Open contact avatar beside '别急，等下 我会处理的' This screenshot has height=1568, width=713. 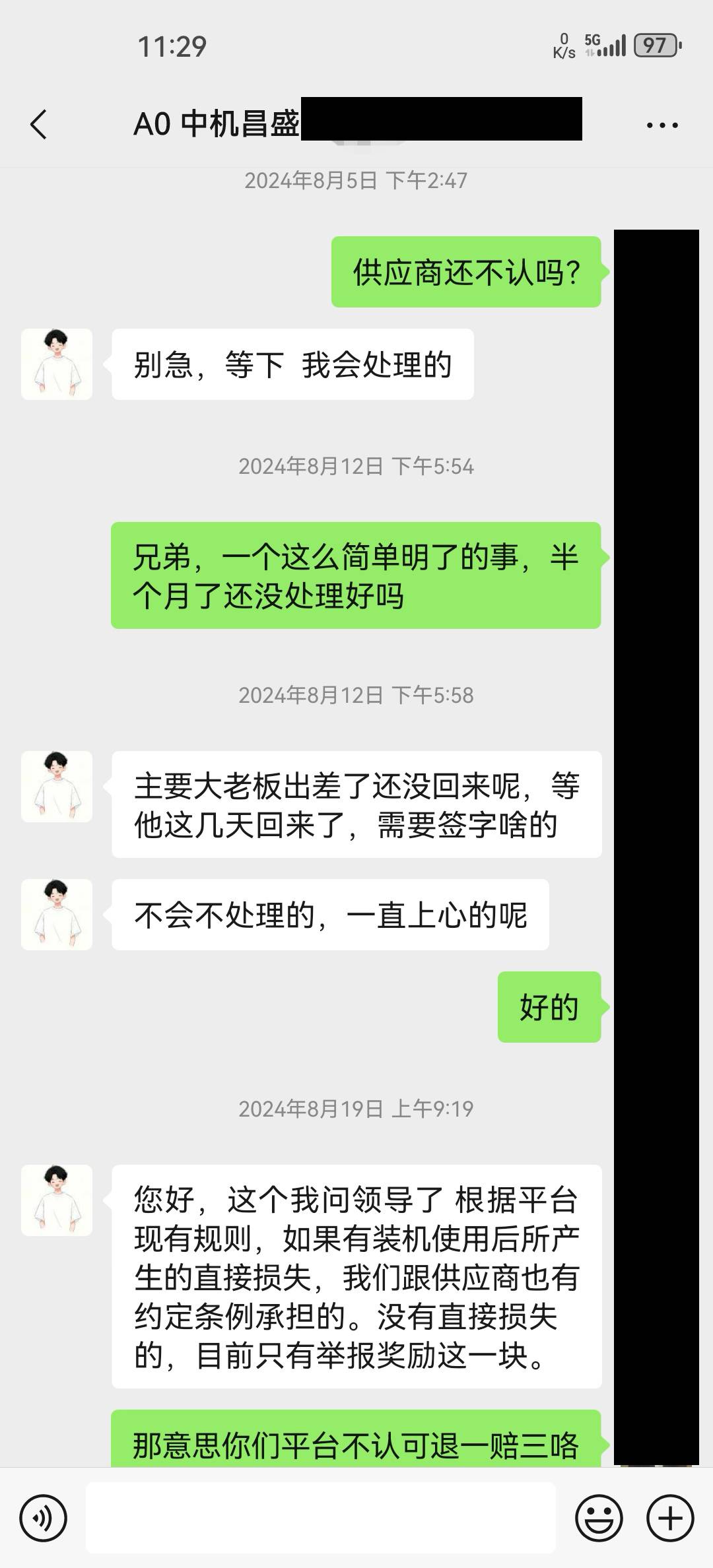[57, 364]
